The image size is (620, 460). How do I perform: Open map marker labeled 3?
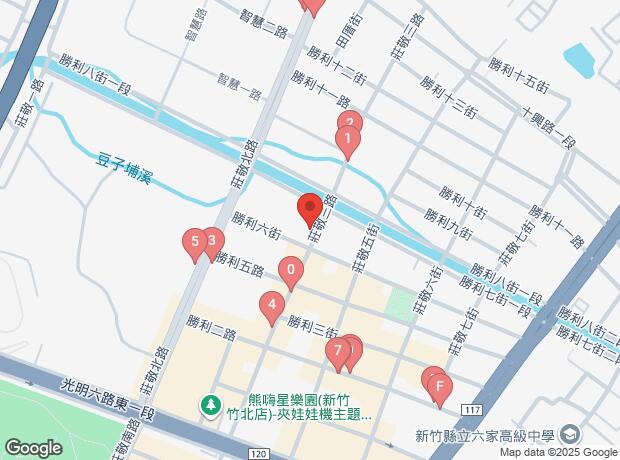point(212,241)
